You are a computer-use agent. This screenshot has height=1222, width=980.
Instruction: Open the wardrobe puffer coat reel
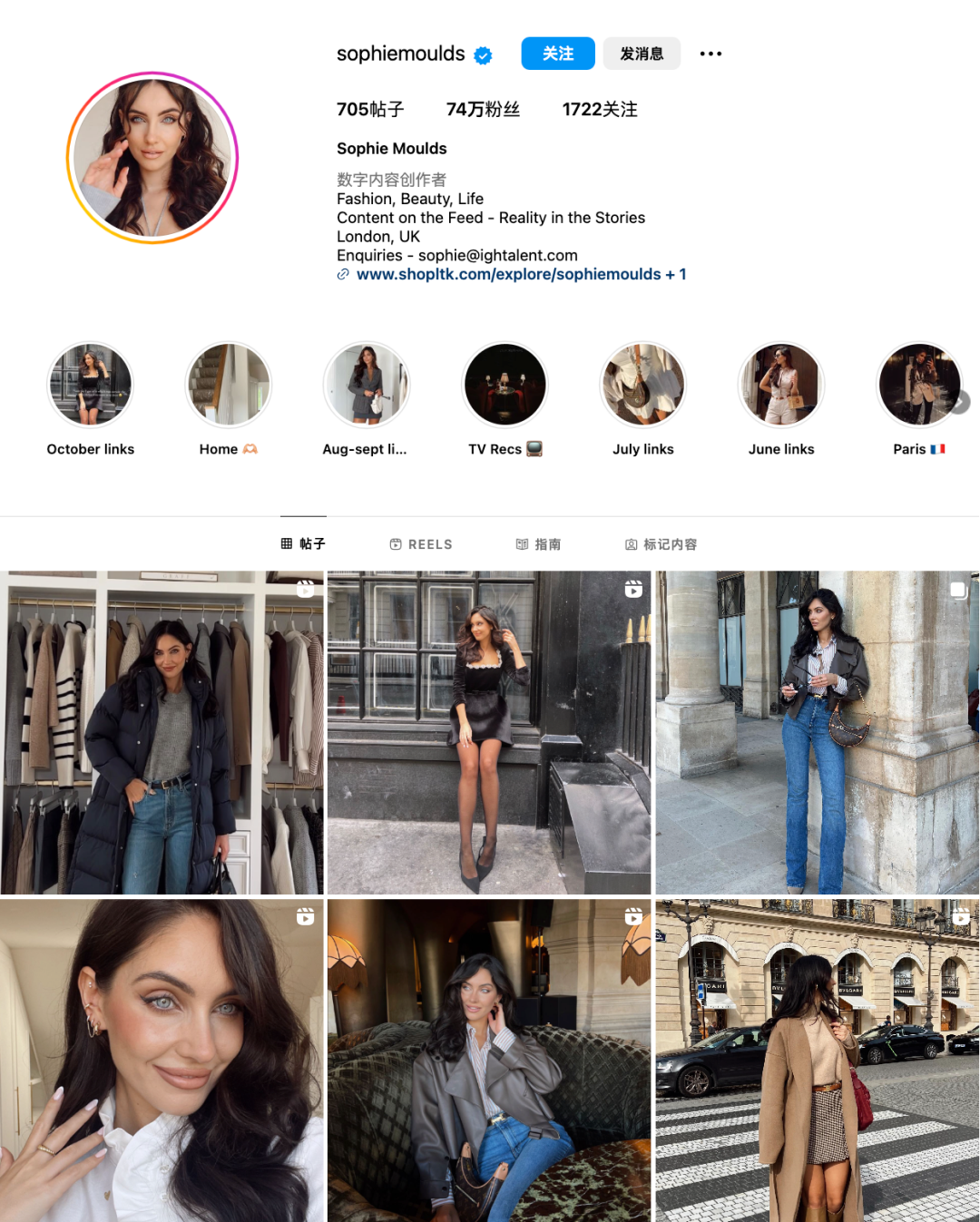pyautogui.click(x=162, y=732)
